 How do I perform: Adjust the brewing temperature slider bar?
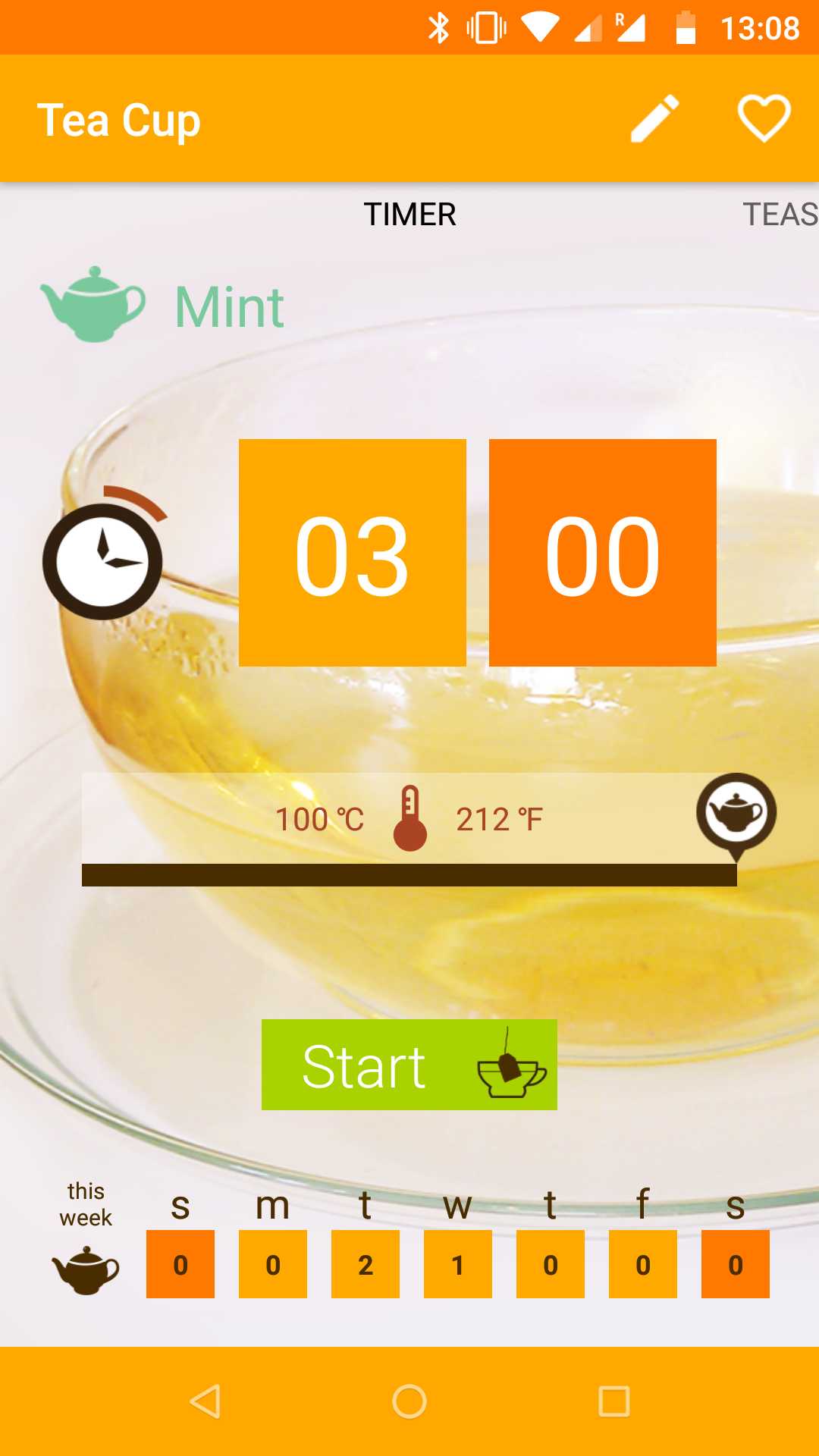tap(409, 877)
